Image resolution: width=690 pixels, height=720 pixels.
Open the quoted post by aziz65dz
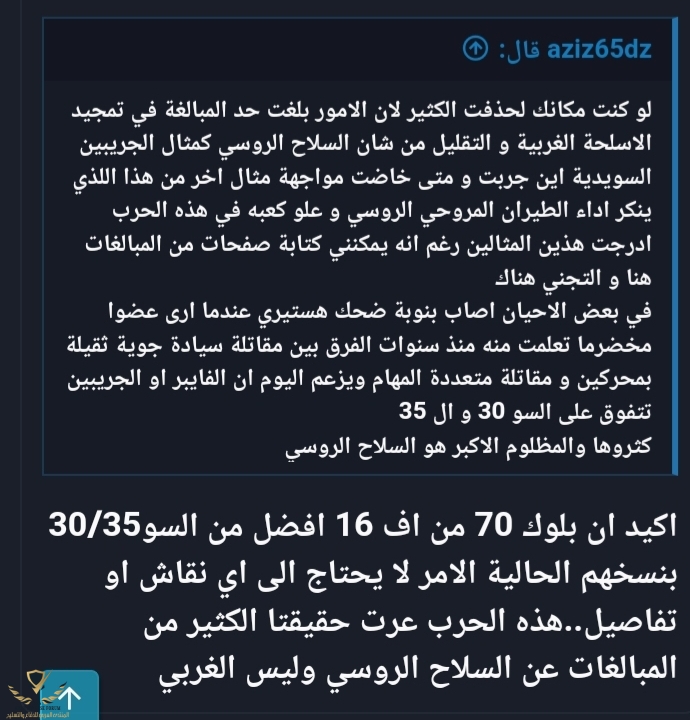[x=598, y=49]
